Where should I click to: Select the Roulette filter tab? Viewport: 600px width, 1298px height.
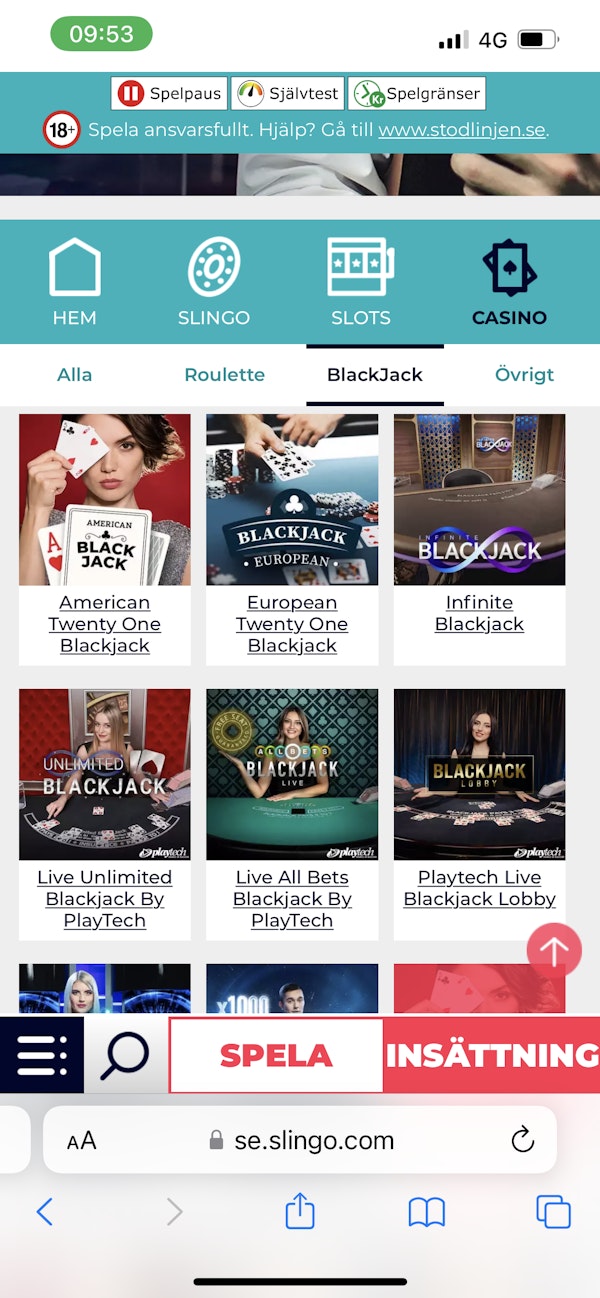225,375
